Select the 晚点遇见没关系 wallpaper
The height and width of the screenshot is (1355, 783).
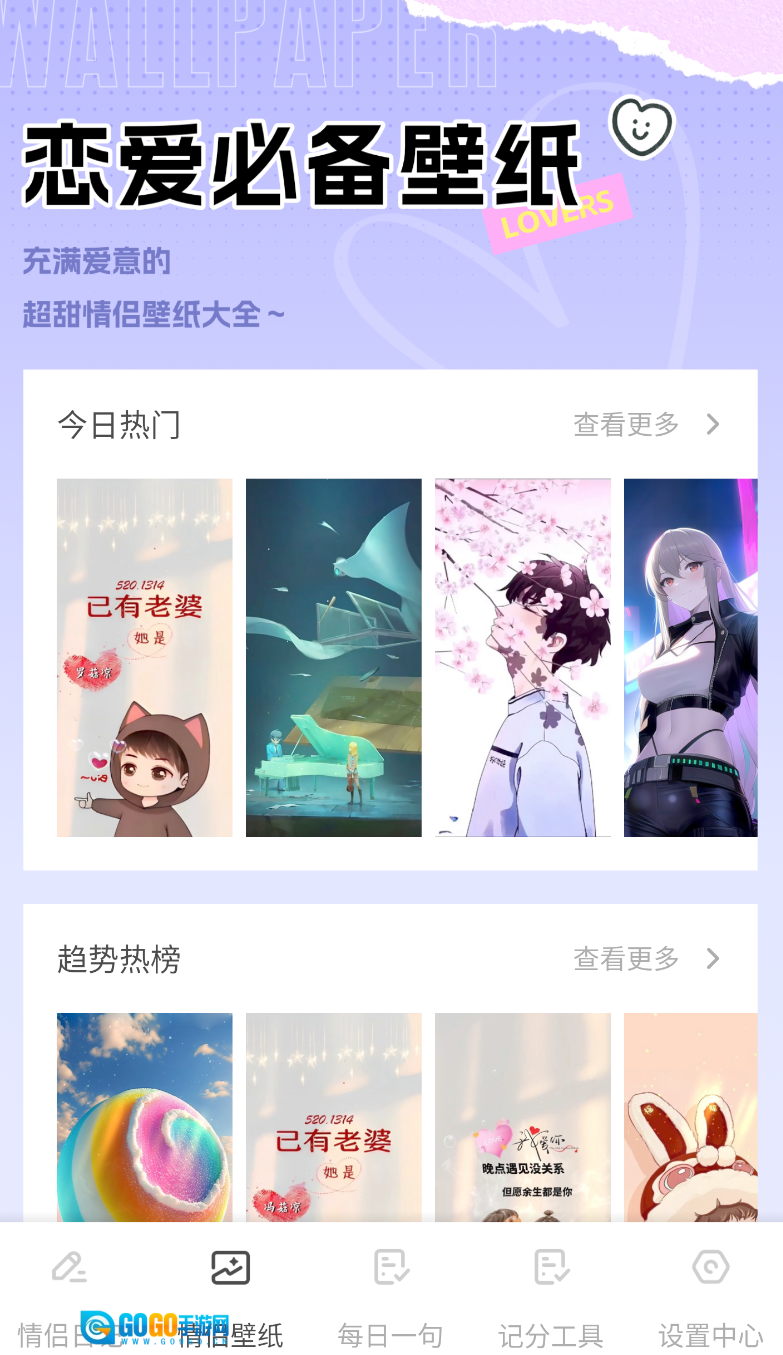pos(523,1117)
